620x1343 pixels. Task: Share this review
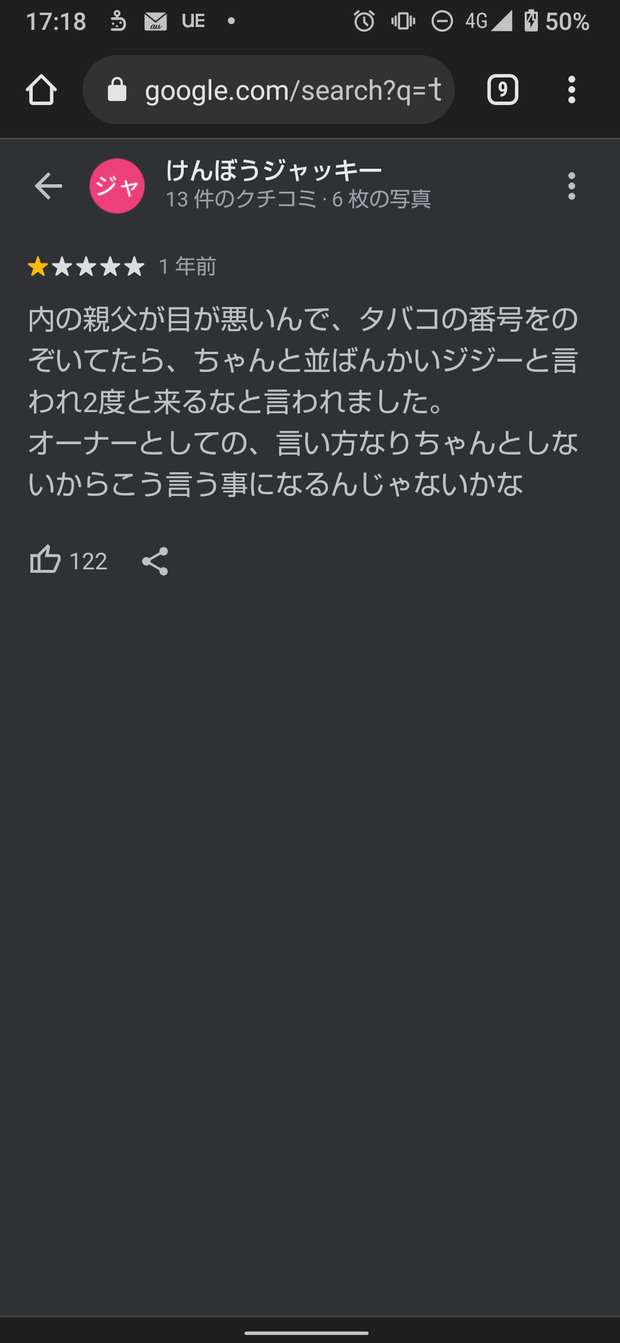click(x=155, y=561)
